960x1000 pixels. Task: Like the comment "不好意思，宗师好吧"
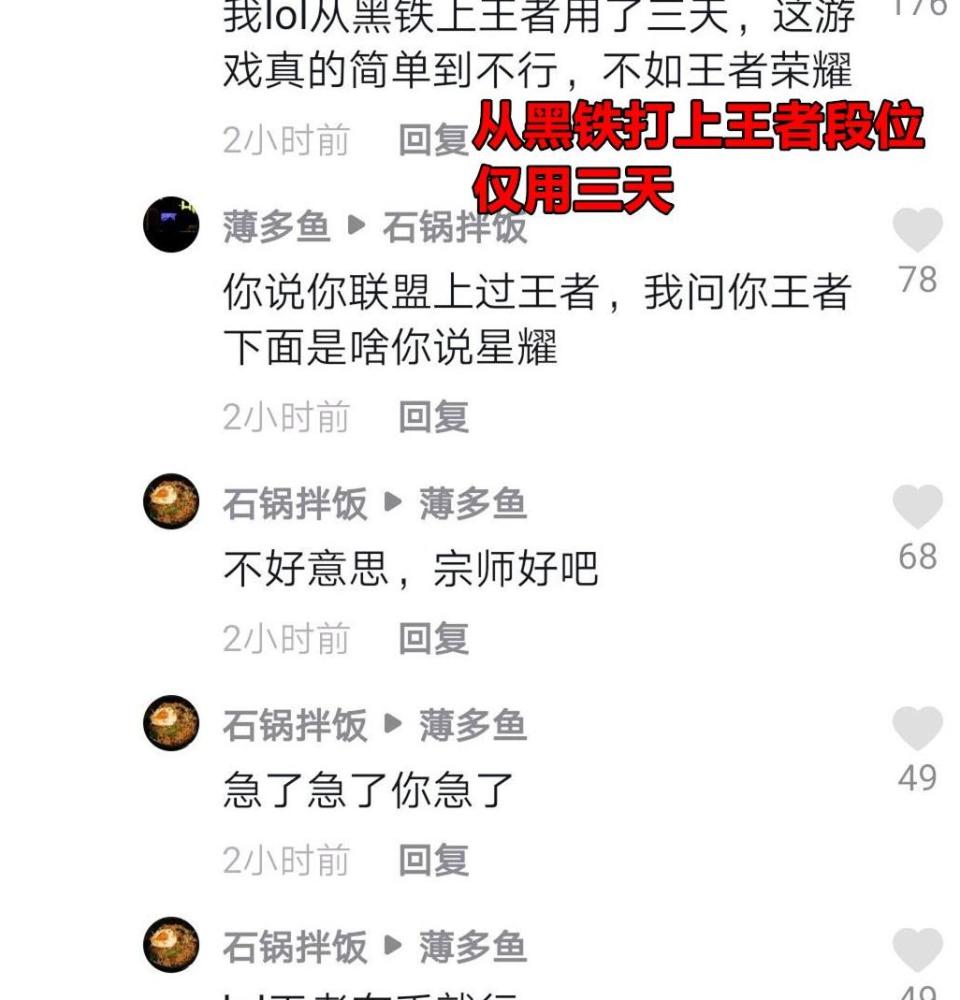917,508
